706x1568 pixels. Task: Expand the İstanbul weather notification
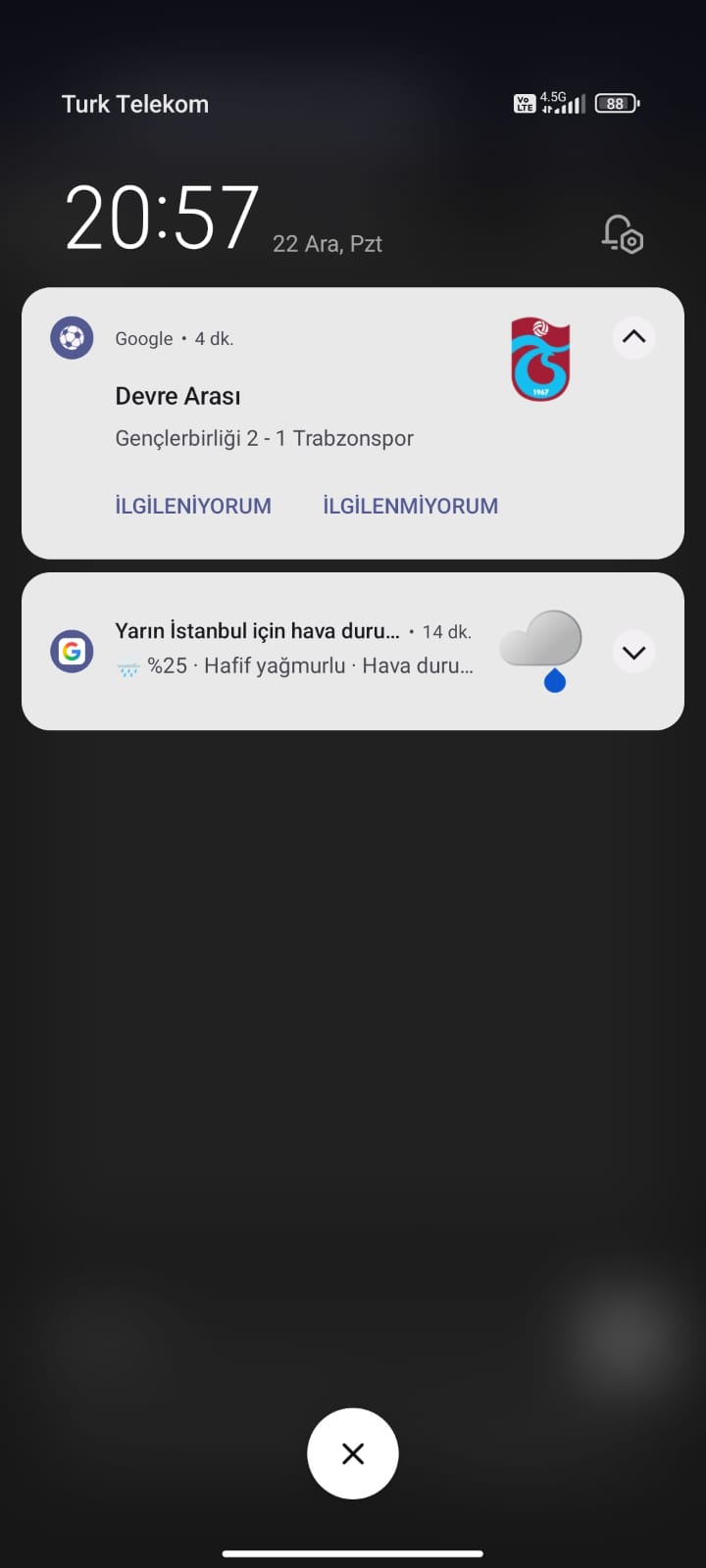[x=633, y=652]
